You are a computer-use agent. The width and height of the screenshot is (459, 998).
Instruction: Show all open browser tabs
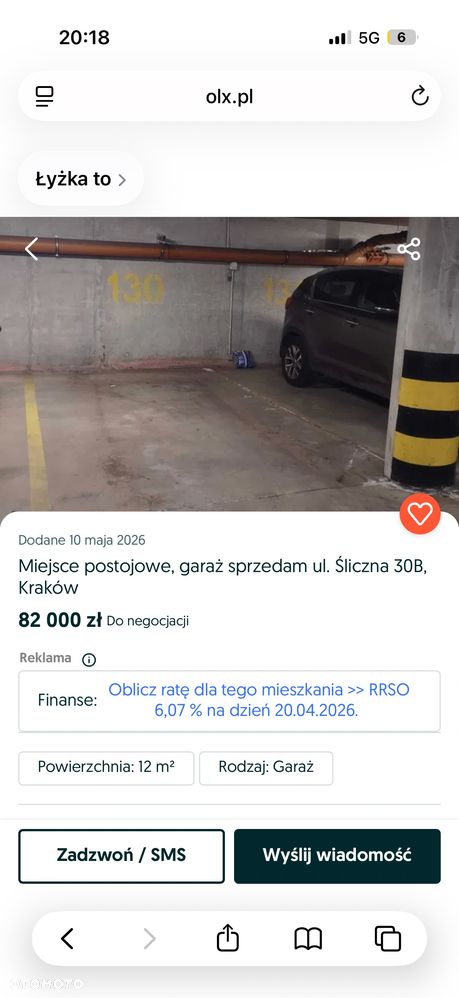click(388, 938)
